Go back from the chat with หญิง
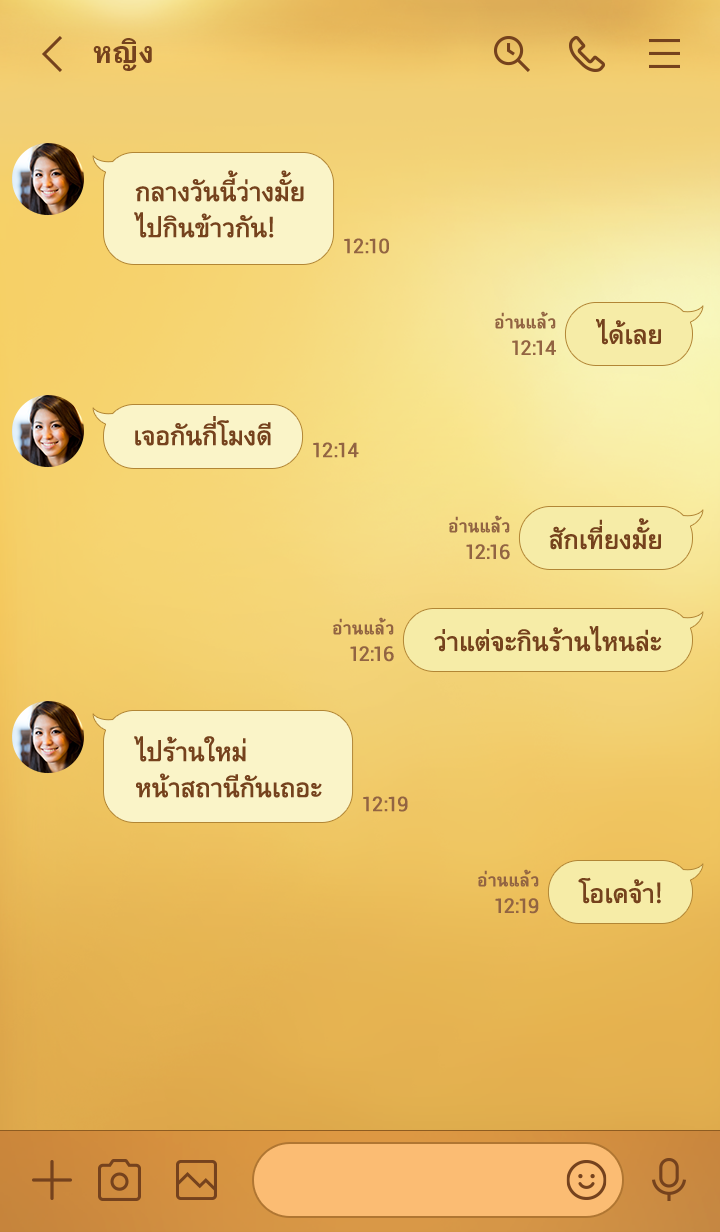Screen dimensions: 720x1232 pyautogui.click(x=52, y=54)
